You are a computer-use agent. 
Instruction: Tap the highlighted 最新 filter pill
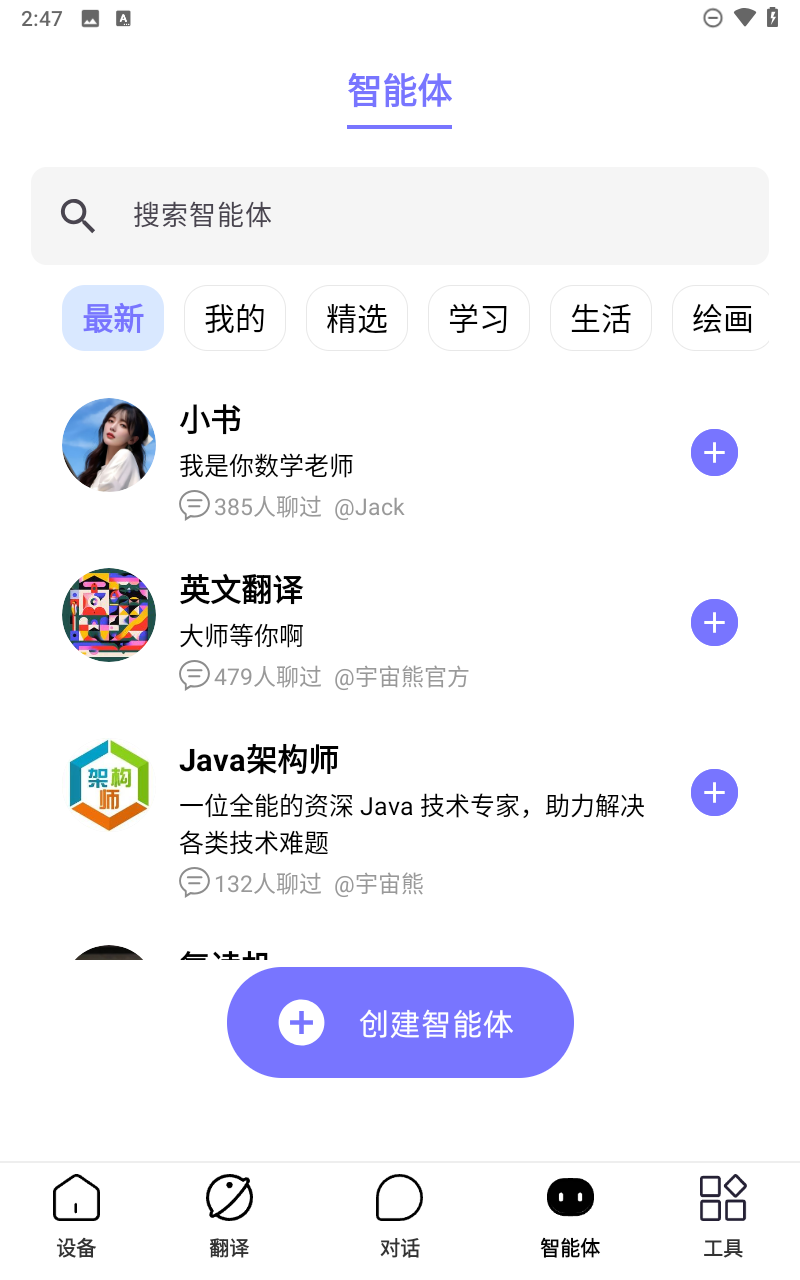point(113,317)
